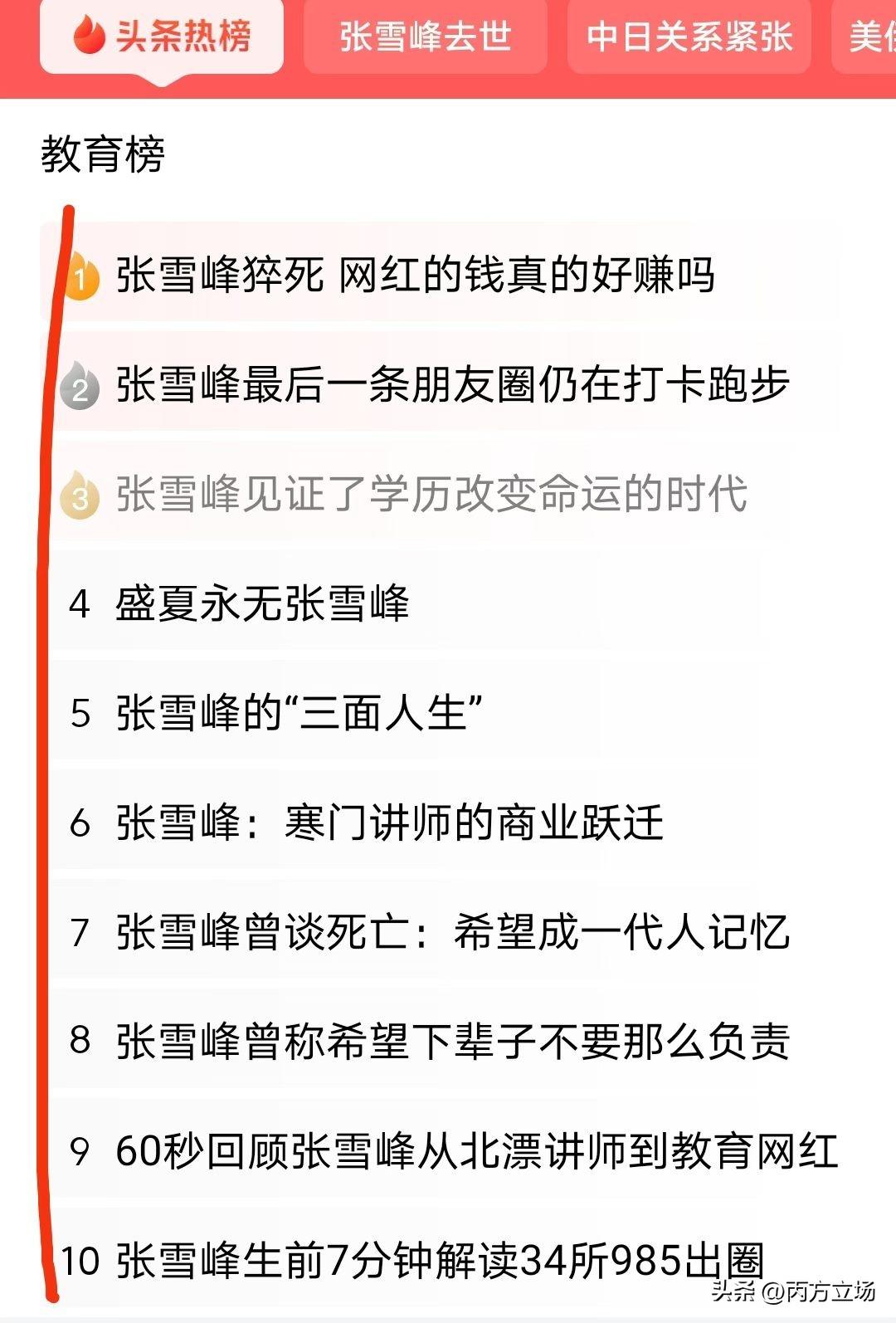
Task: Switch to the 张雪峰去世 topic tab
Action: pyautogui.click(x=426, y=37)
